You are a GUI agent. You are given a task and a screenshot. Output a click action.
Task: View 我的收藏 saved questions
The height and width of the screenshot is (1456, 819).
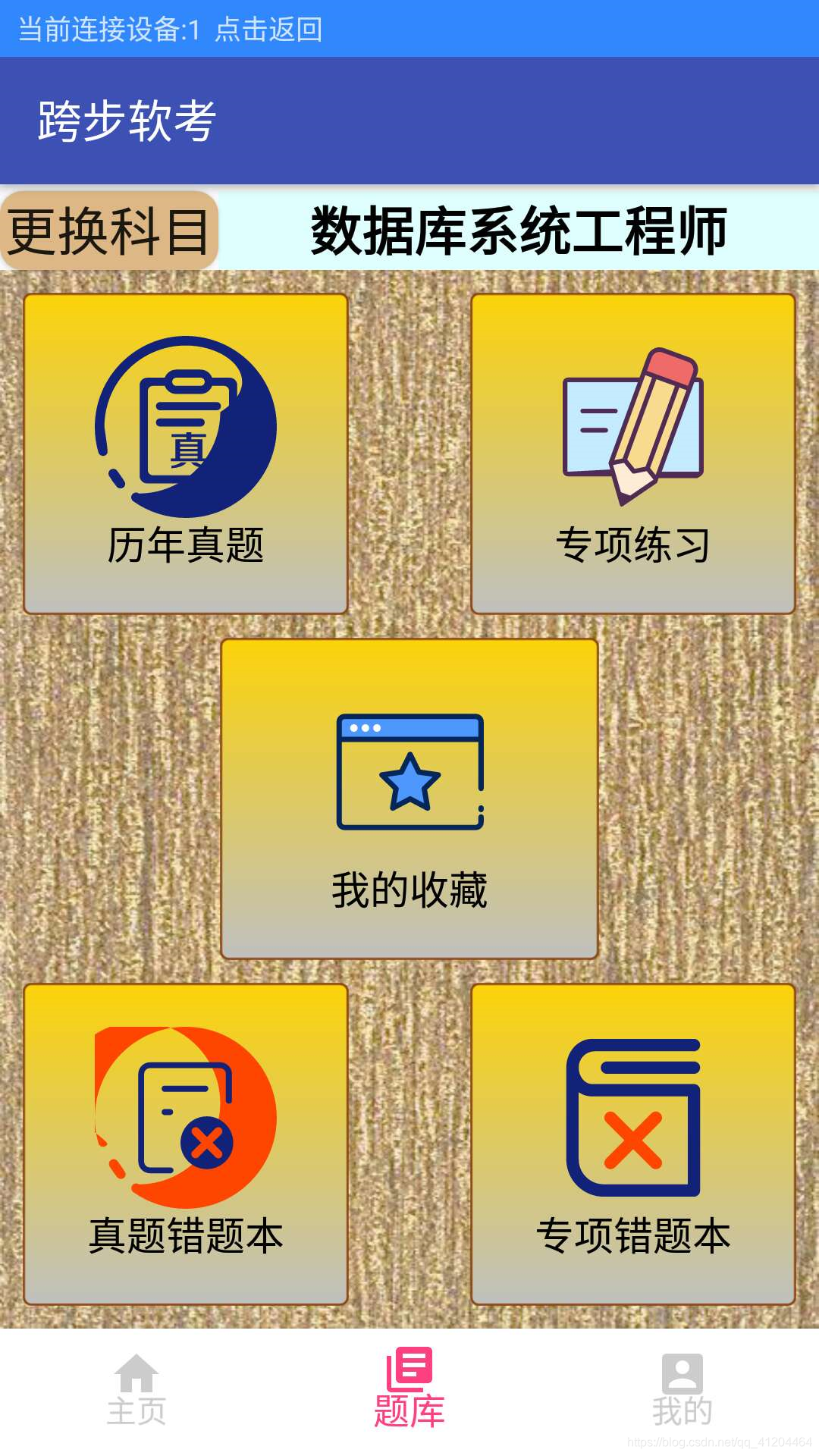(x=409, y=799)
